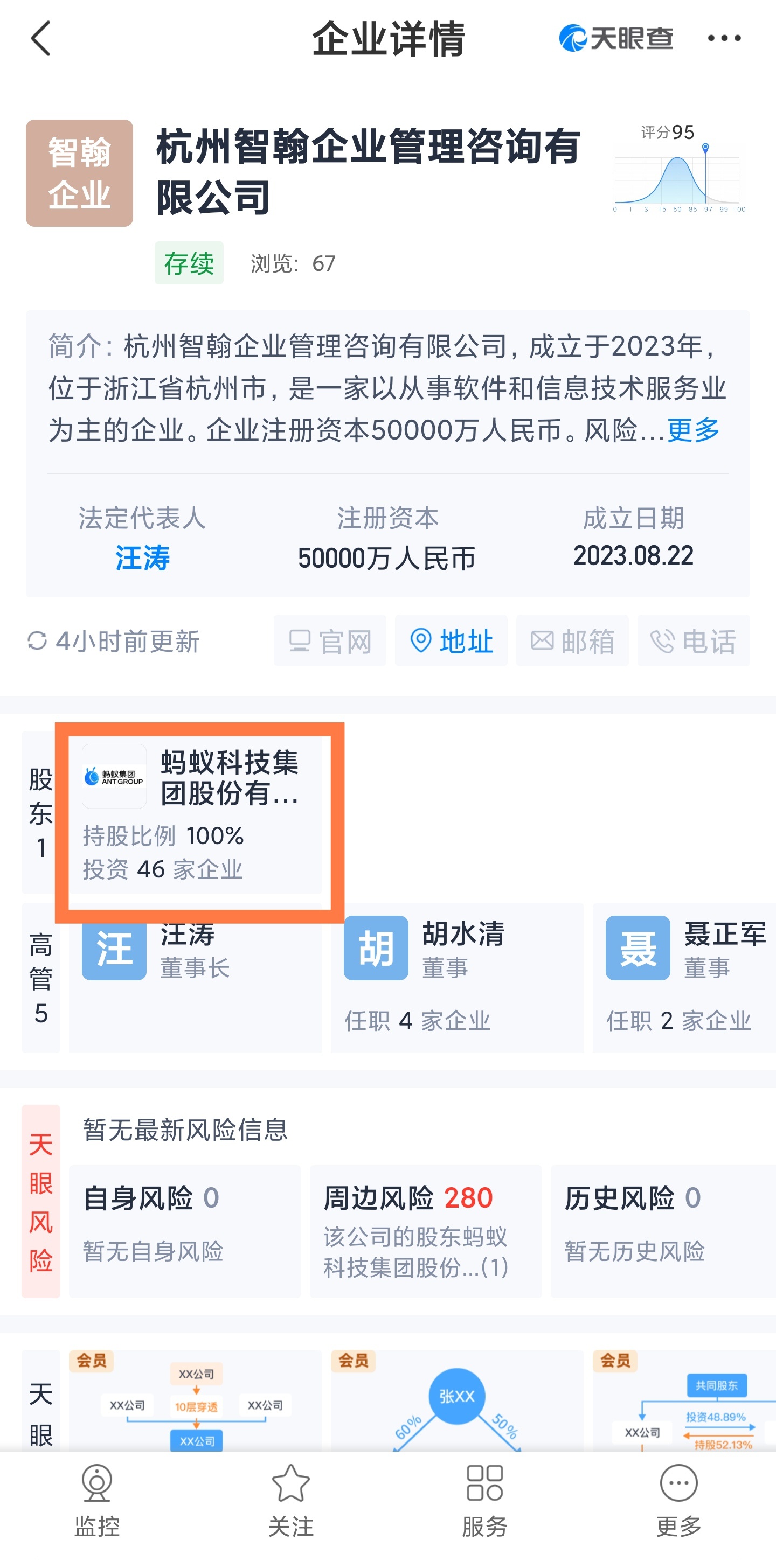Image resolution: width=776 pixels, height=1568 pixels.
Task: Go back from the 企业详情 page
Action: tap(40, 38)
